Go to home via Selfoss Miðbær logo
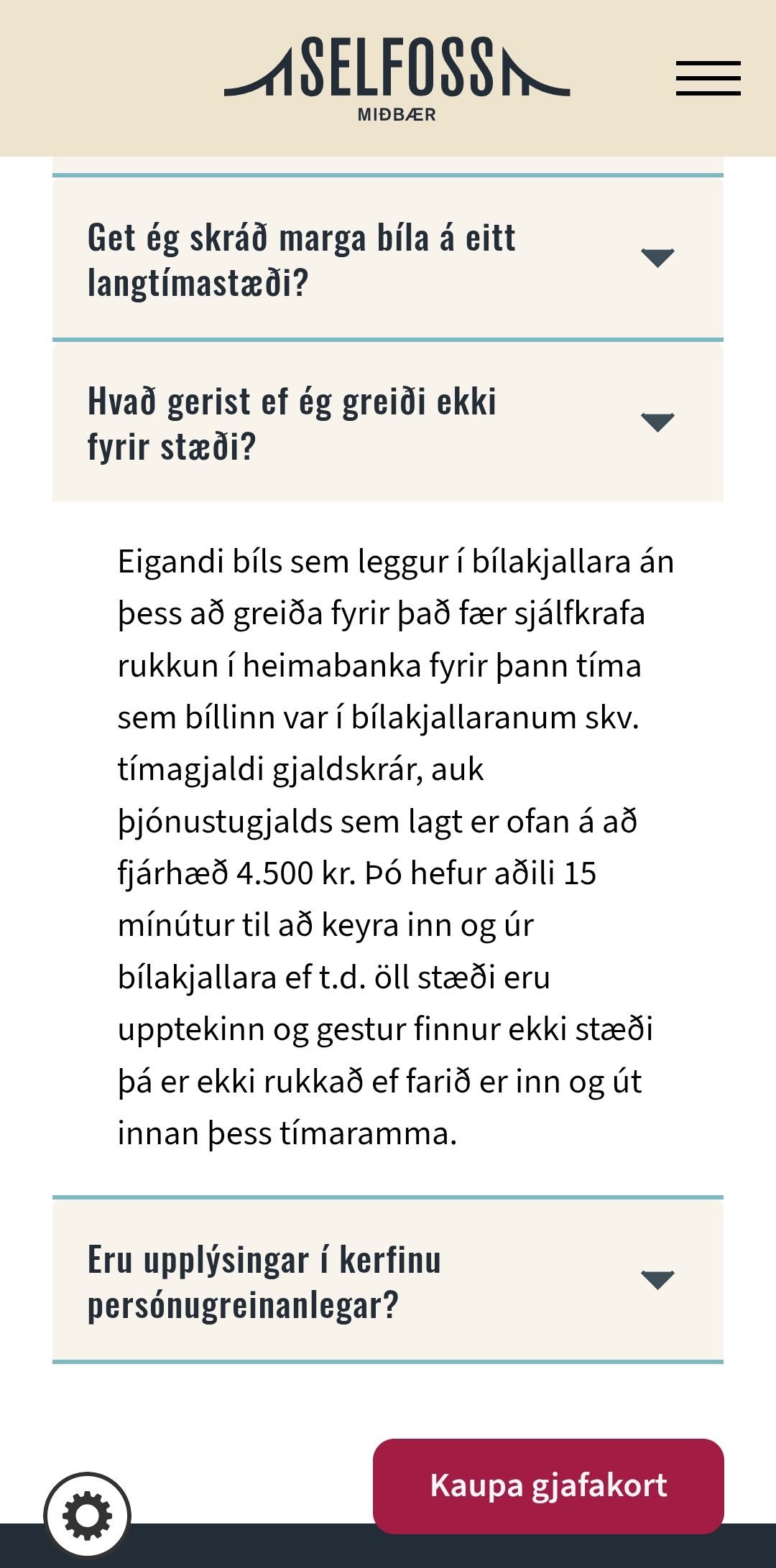 [x=397, y=79]
